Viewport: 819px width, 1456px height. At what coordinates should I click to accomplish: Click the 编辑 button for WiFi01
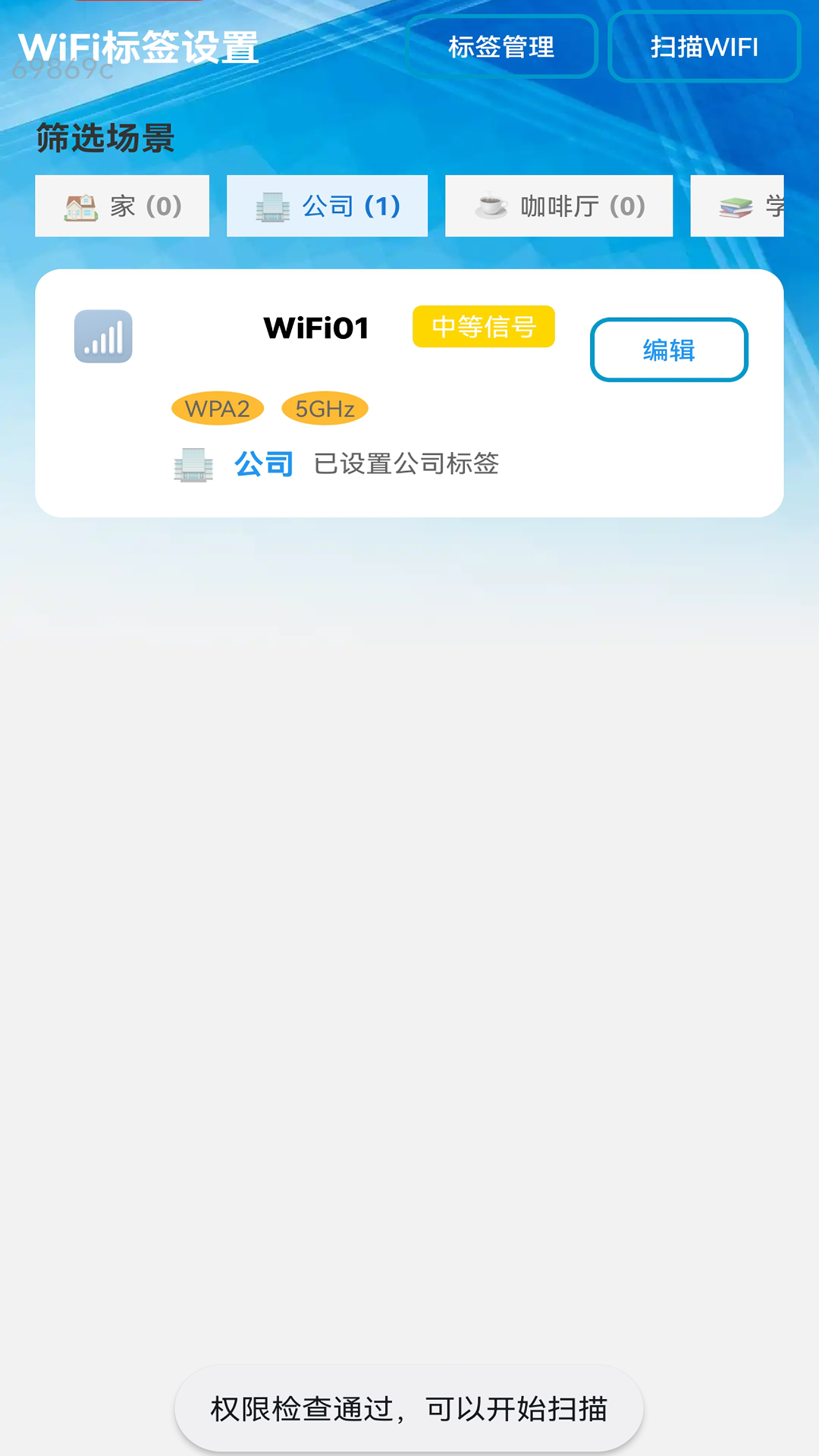pyautogui.click(x=670, y=350)
